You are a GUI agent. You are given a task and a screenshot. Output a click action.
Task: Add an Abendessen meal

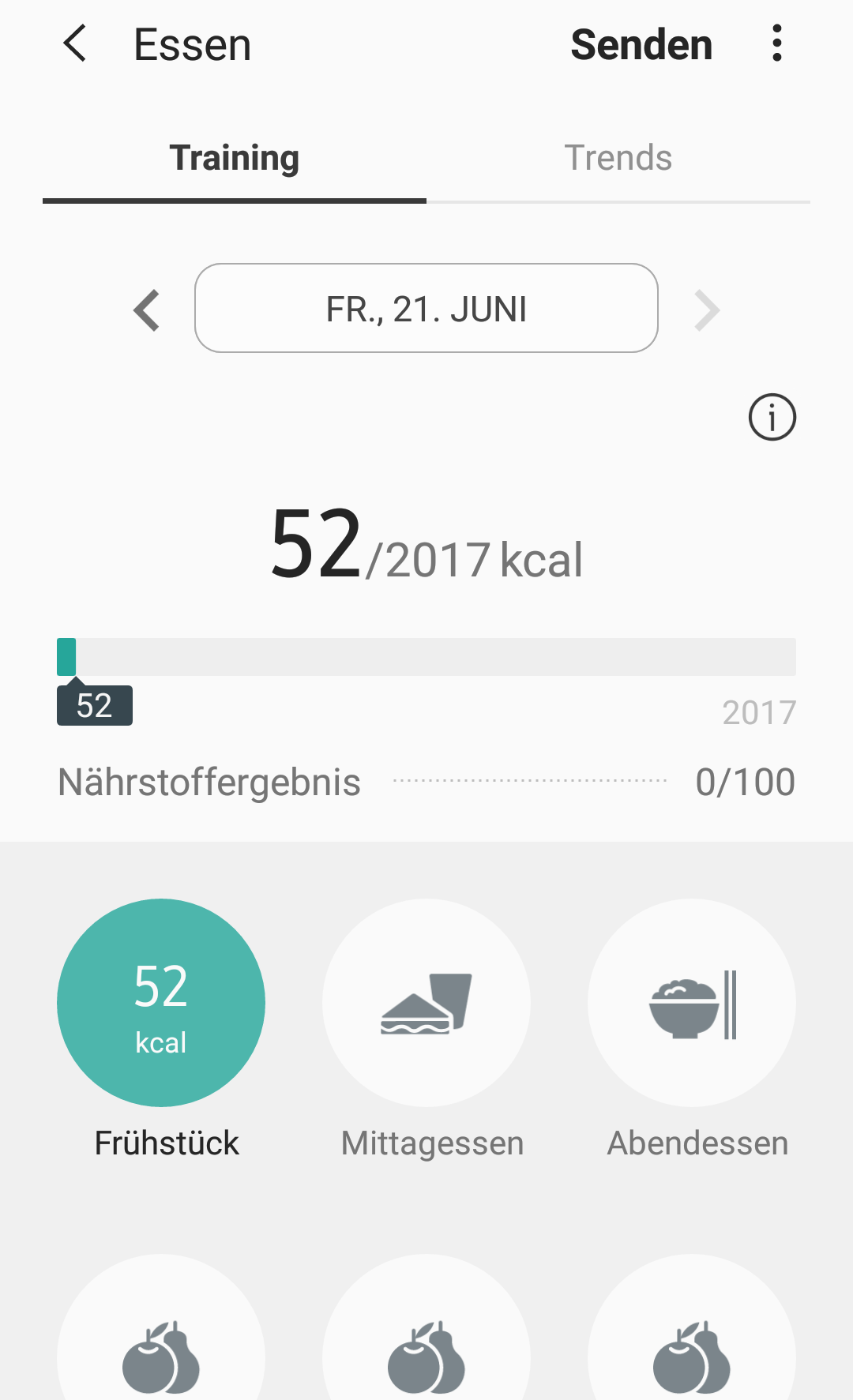click(x=692, y=1003)
